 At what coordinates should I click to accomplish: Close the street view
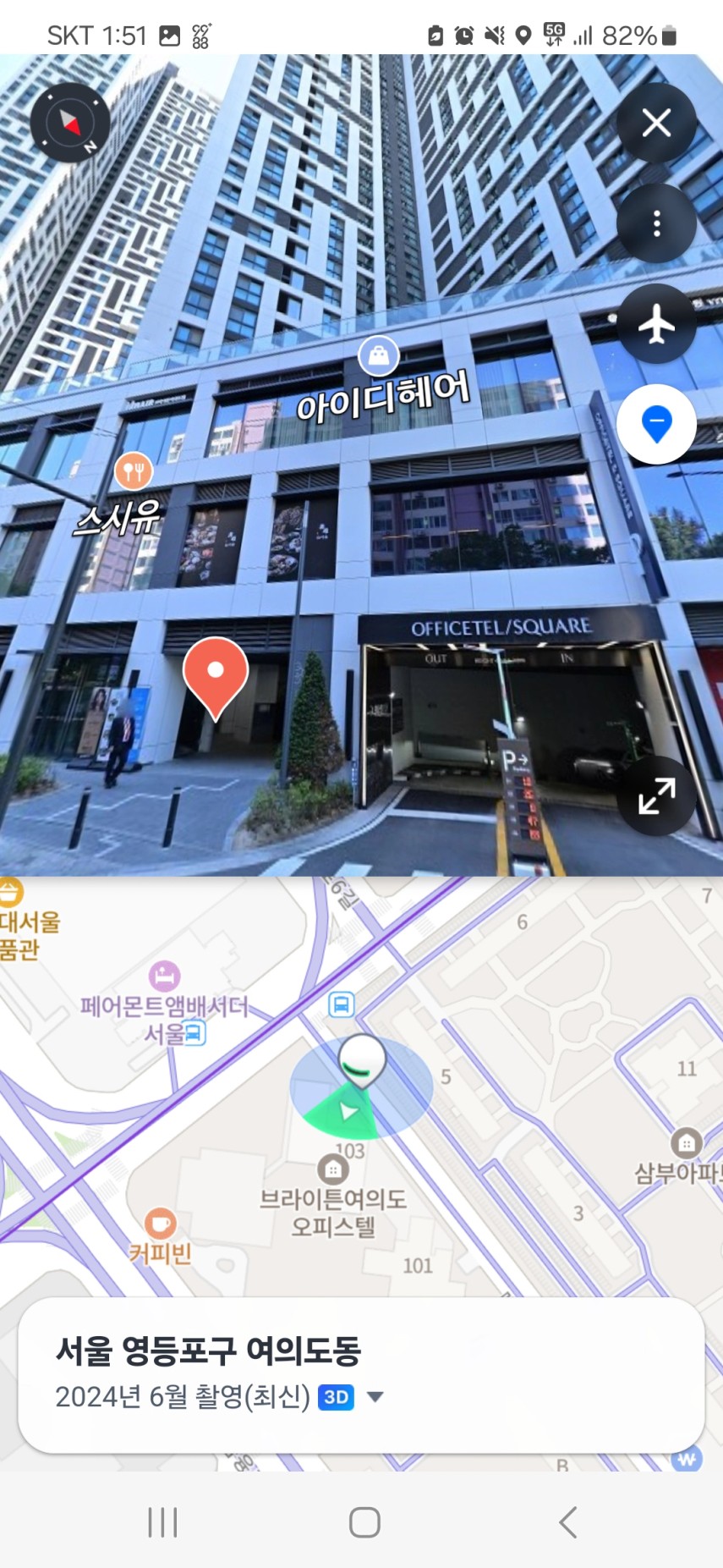click(656, 124)
